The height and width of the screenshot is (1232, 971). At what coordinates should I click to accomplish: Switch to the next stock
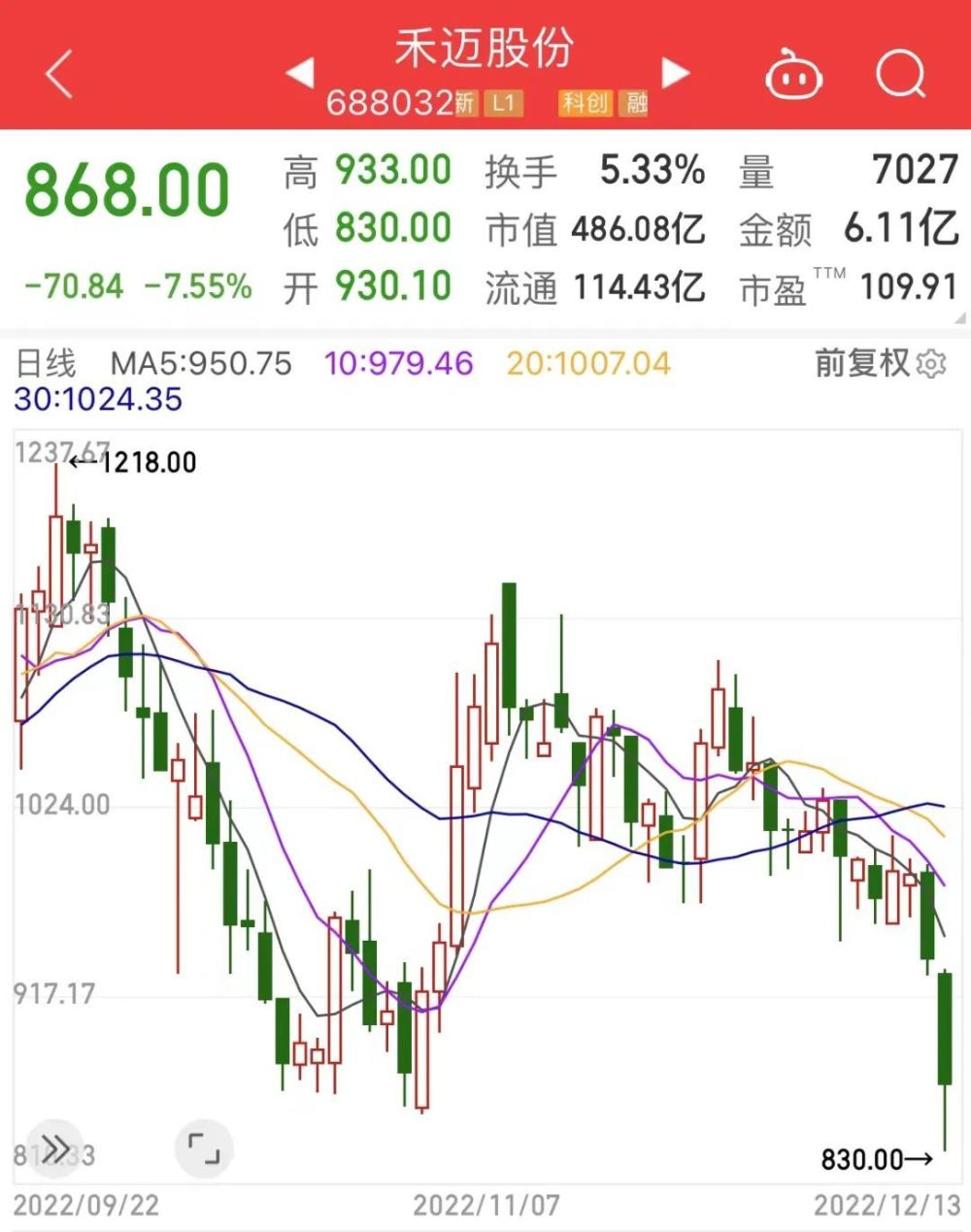point(675,73)
